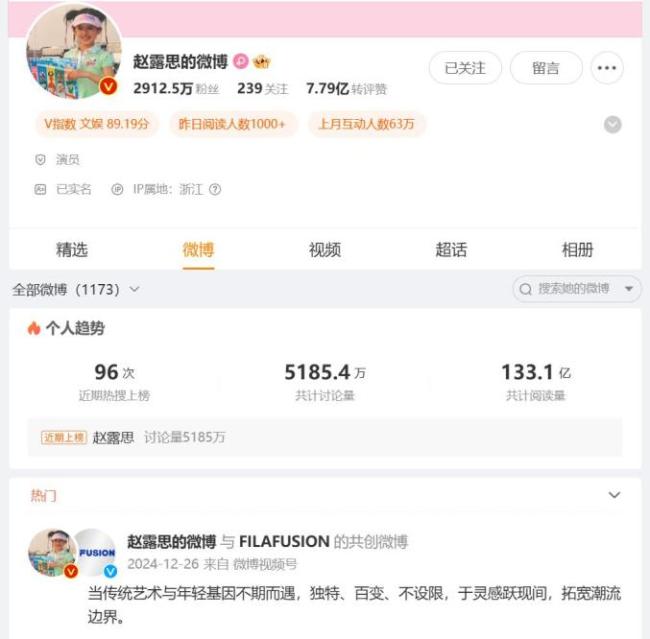Search her posts via 搜索她的微博
Screen dimensions: 650x639
[573, 289]
